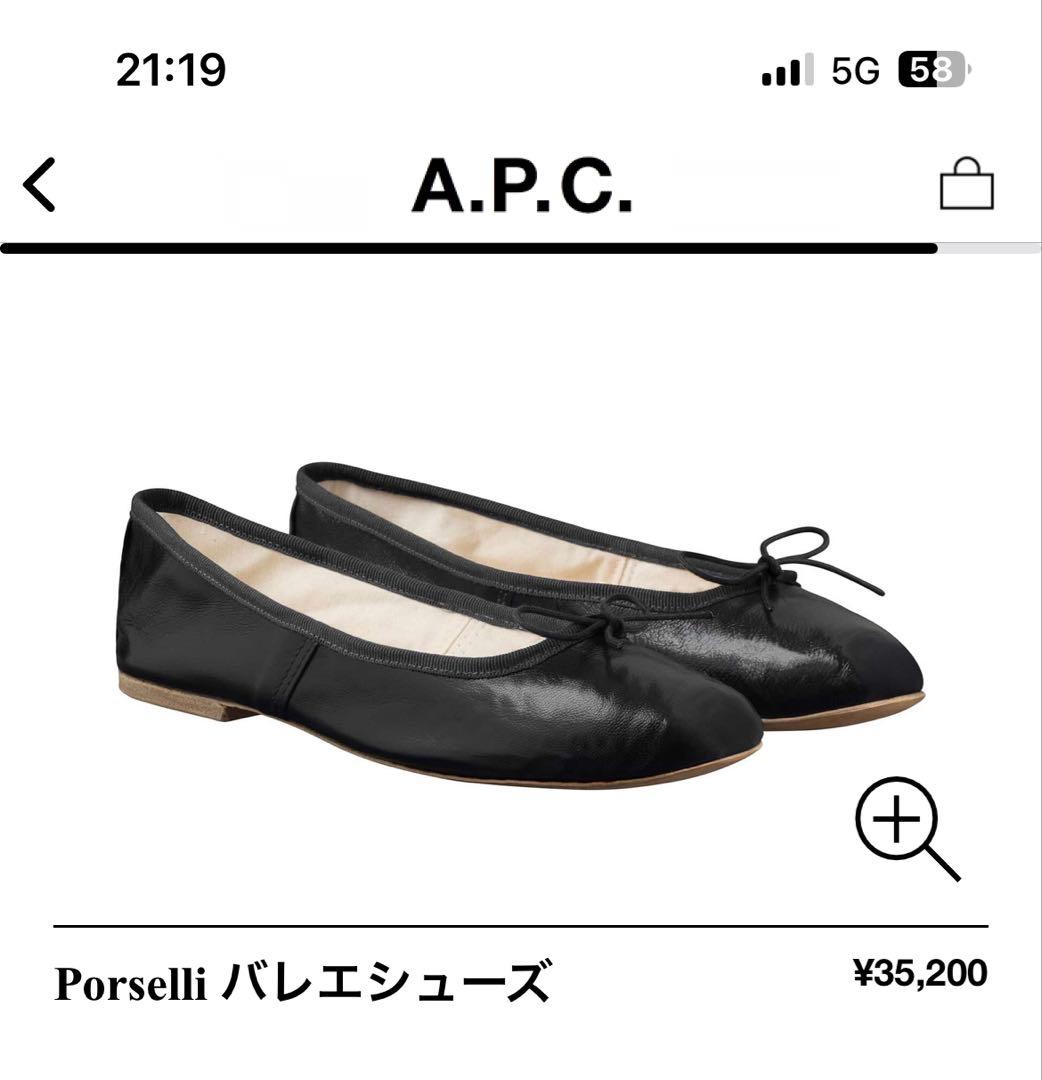Open the shopping bag

point(966,184)
